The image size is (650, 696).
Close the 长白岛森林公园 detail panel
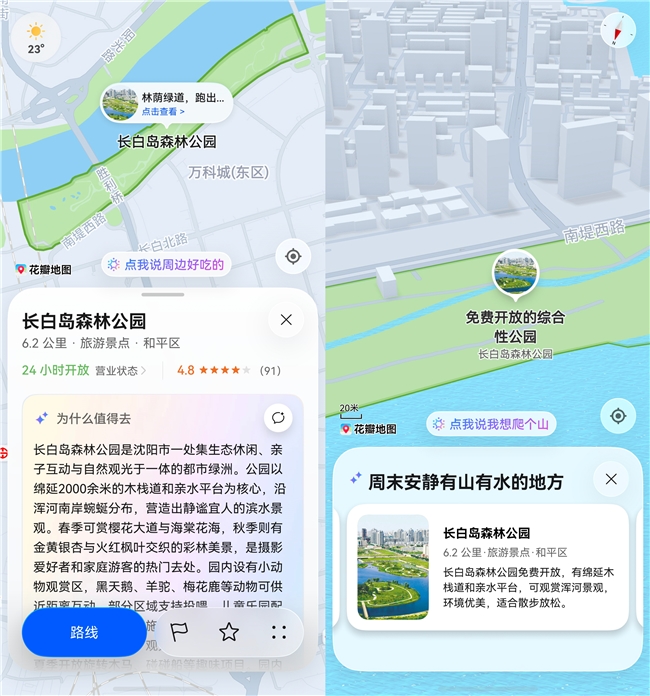point(286,320)
